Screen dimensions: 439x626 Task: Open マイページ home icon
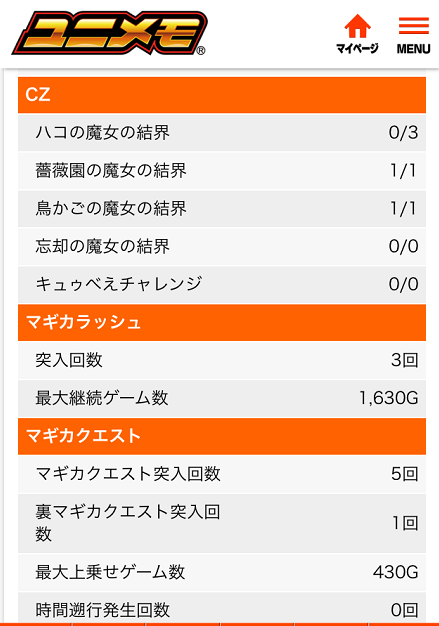click(357, 34)
